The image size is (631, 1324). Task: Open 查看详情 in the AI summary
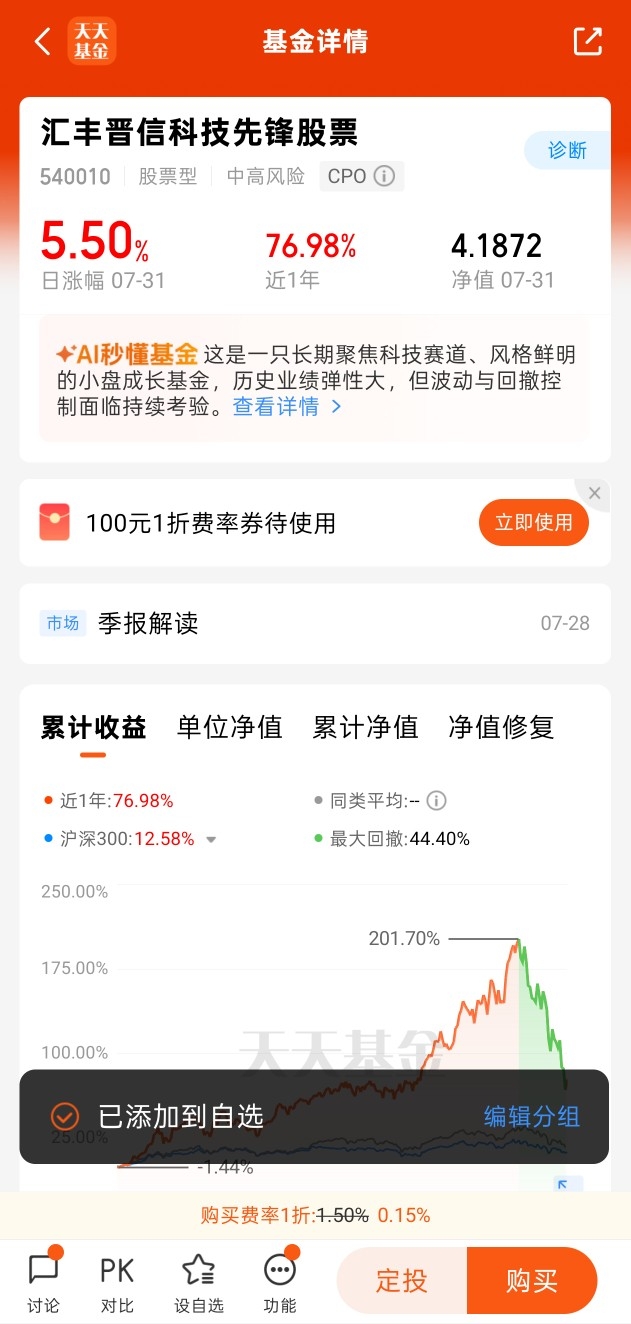click(x=287, y=407)
